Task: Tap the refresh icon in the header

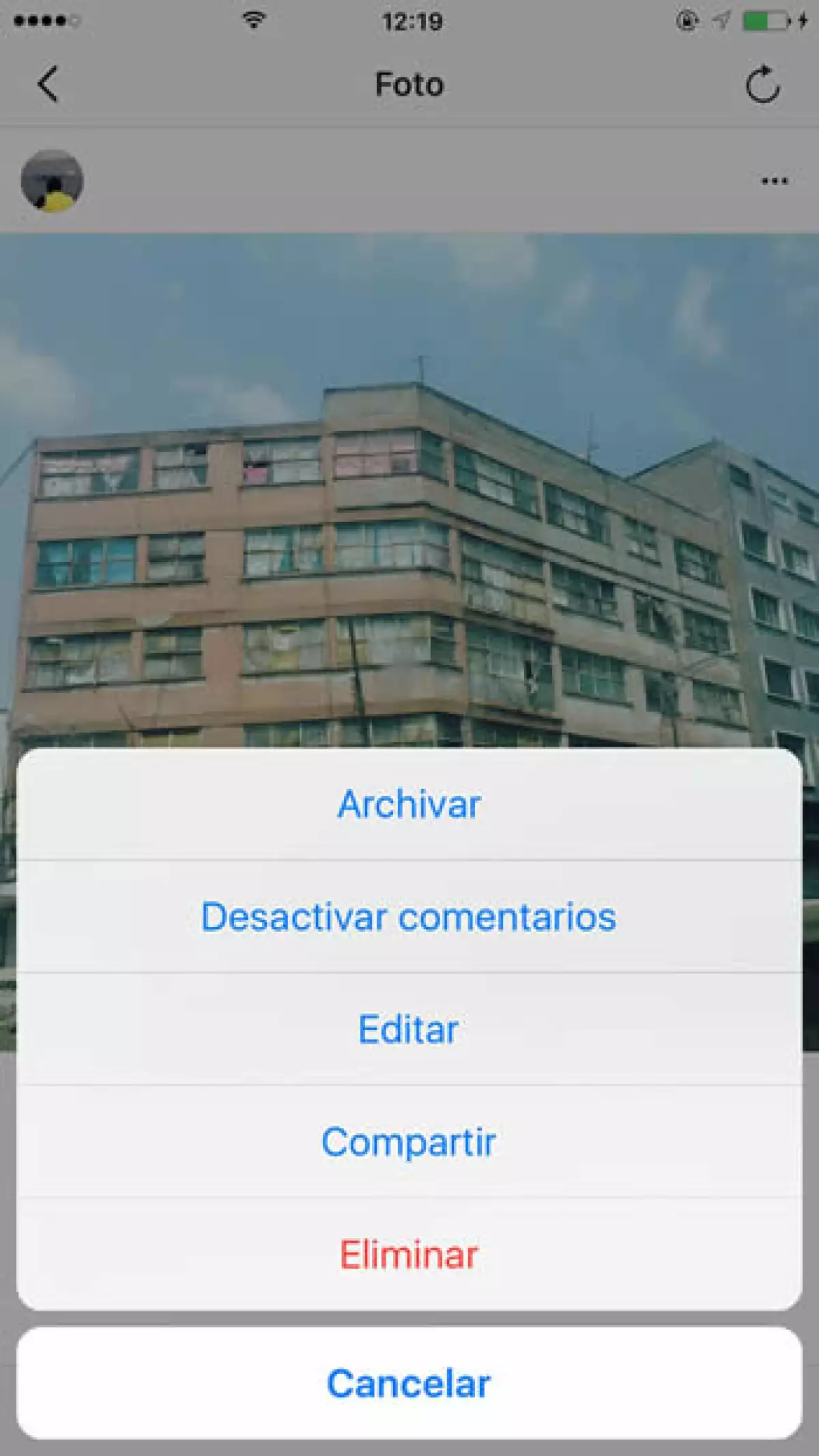Action: click(x=762, y=85)
